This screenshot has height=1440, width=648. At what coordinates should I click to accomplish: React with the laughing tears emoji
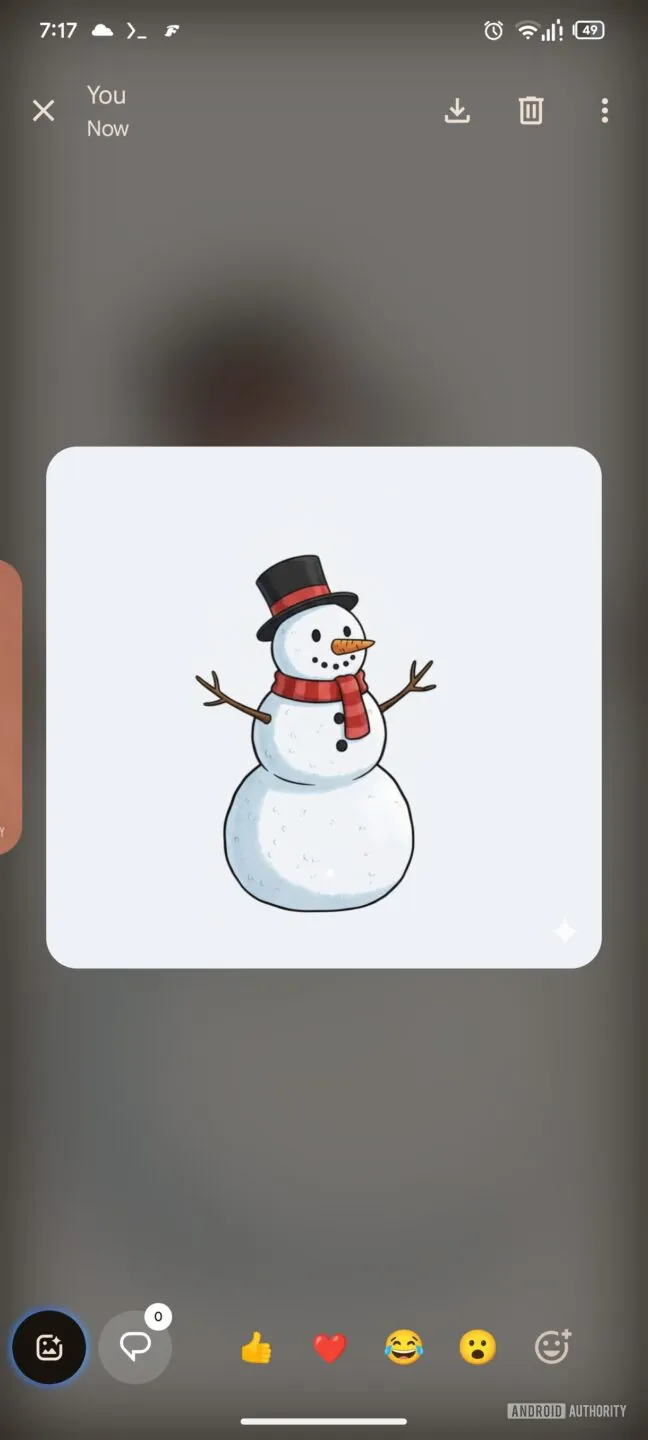click(403, 1349)
